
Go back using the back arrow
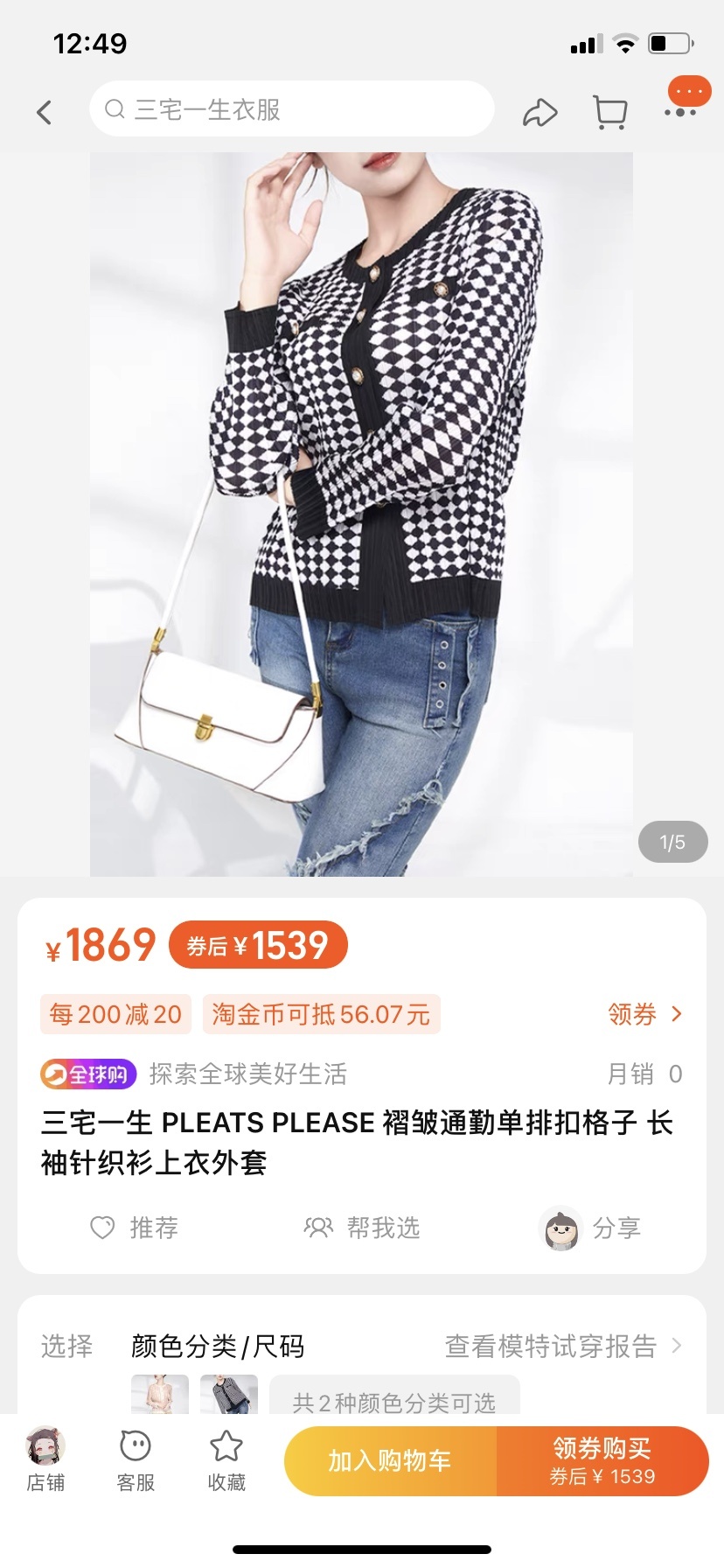point(44,111)
